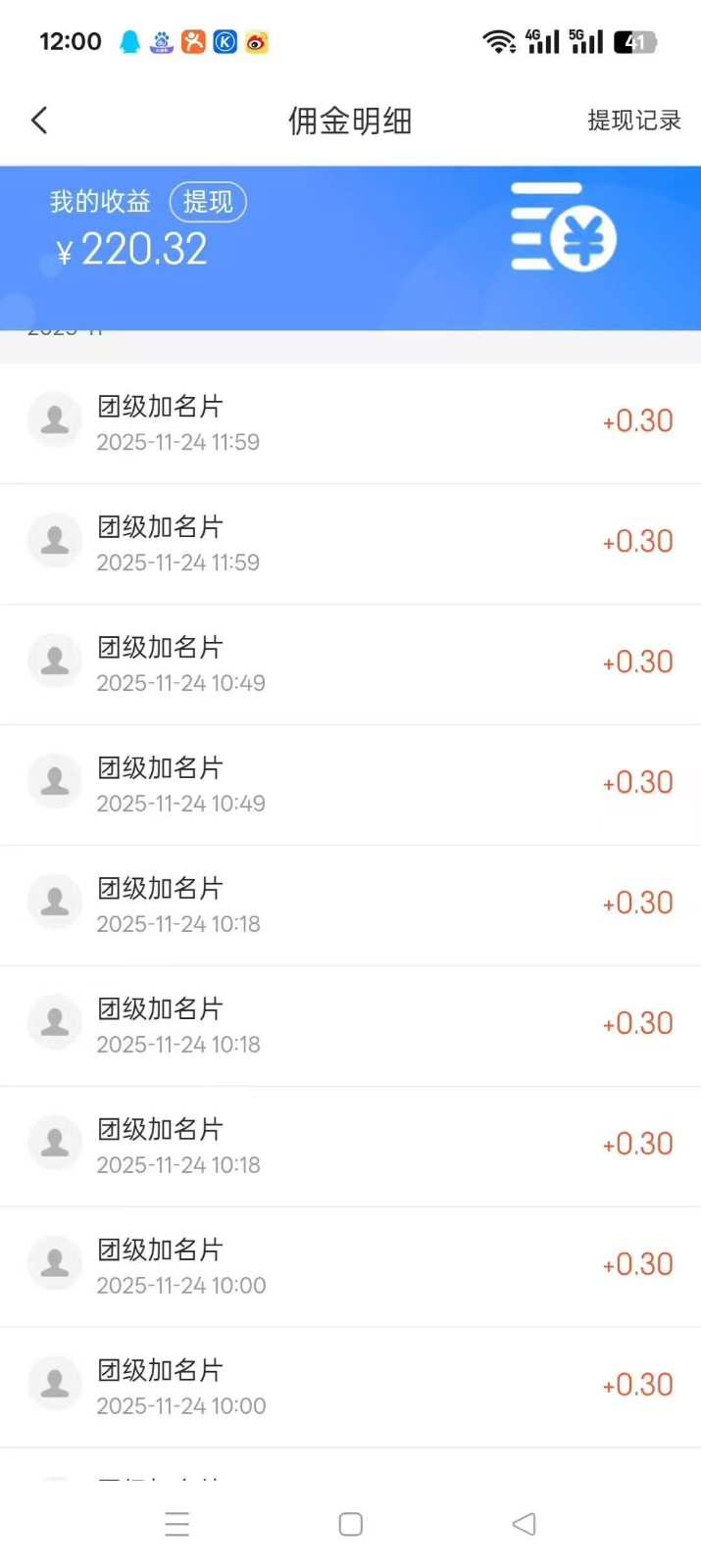Open 提现记录 withdrawal records
Image resolution: width=701 pixels, height=1568 pixels.
pos(633,121)
